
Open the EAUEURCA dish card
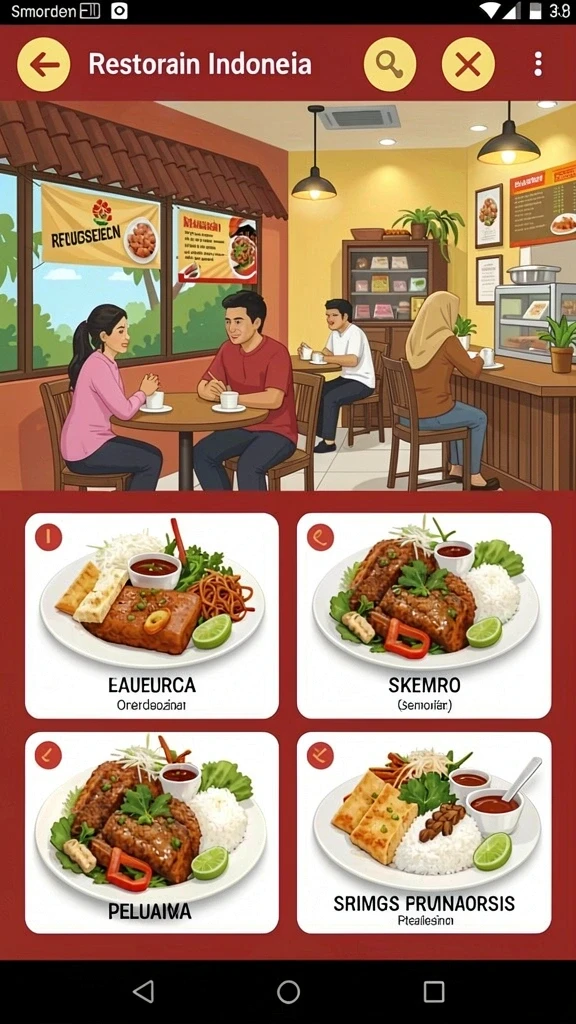pyautogui.click(x=152, y=615)
